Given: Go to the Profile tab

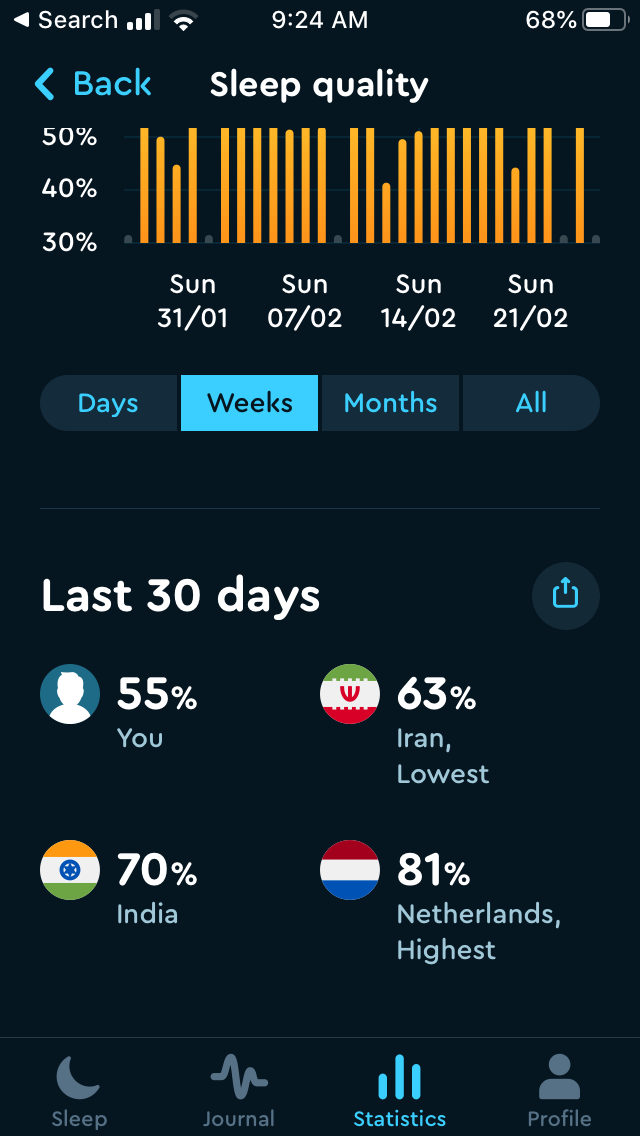Looking at the screenshot, I should pyautogui.click(x=559, y=1090).
